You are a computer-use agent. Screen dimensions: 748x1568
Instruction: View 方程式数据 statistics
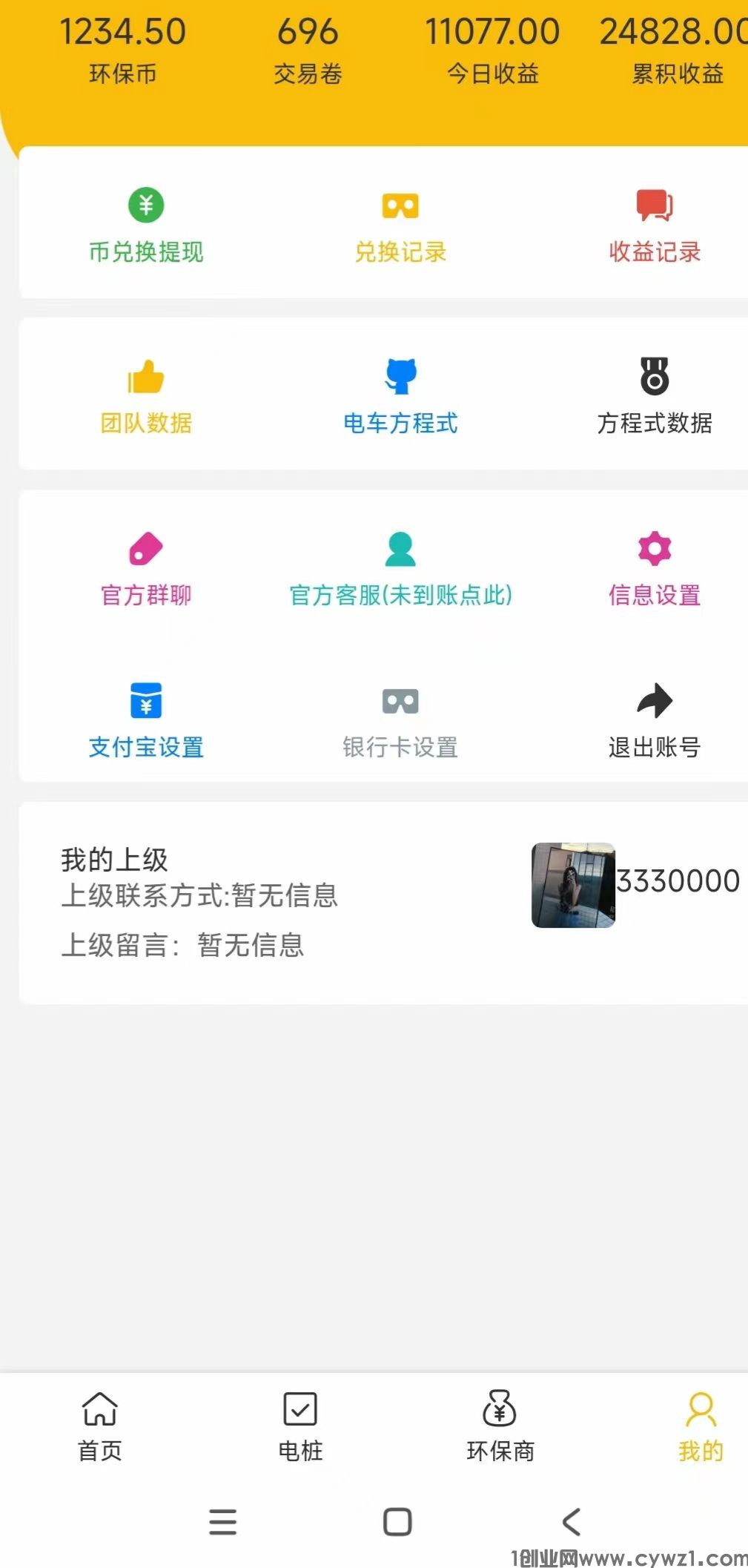[655, 397]
